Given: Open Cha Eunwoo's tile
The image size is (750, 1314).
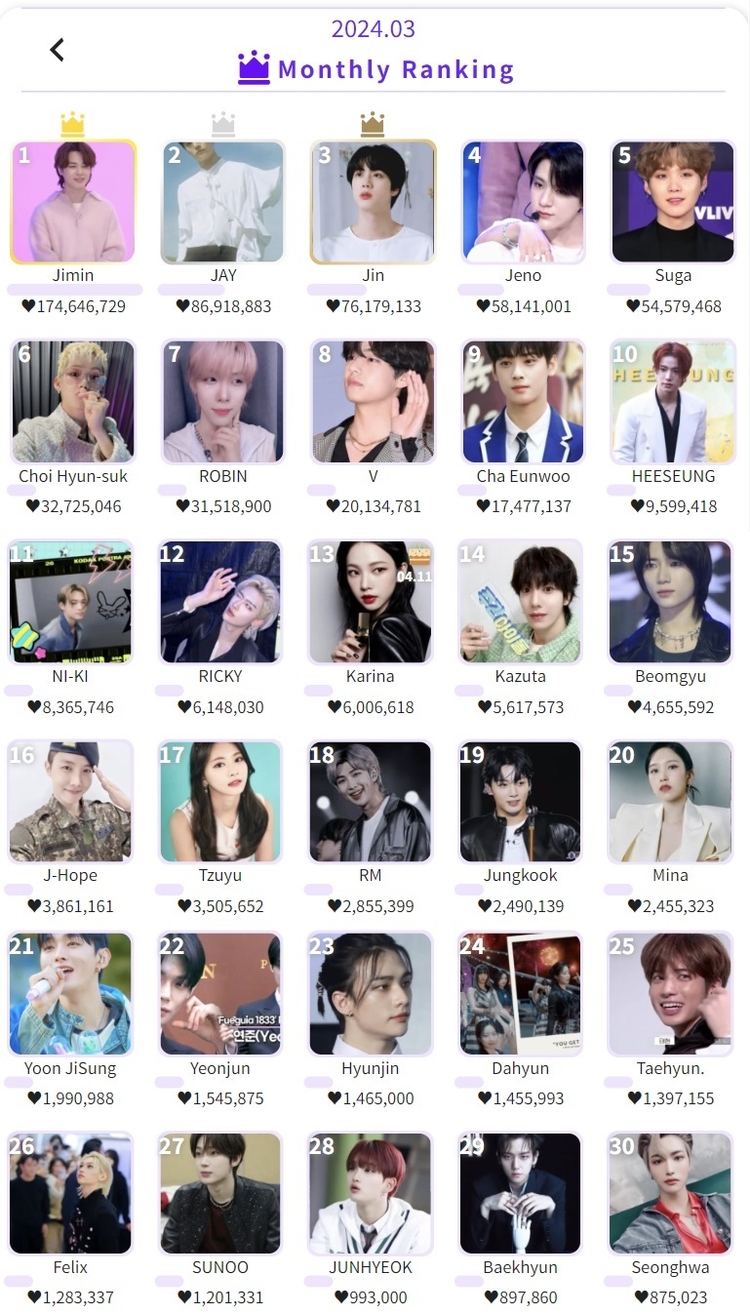Looking at the screenshot, I should coord(523,402).
